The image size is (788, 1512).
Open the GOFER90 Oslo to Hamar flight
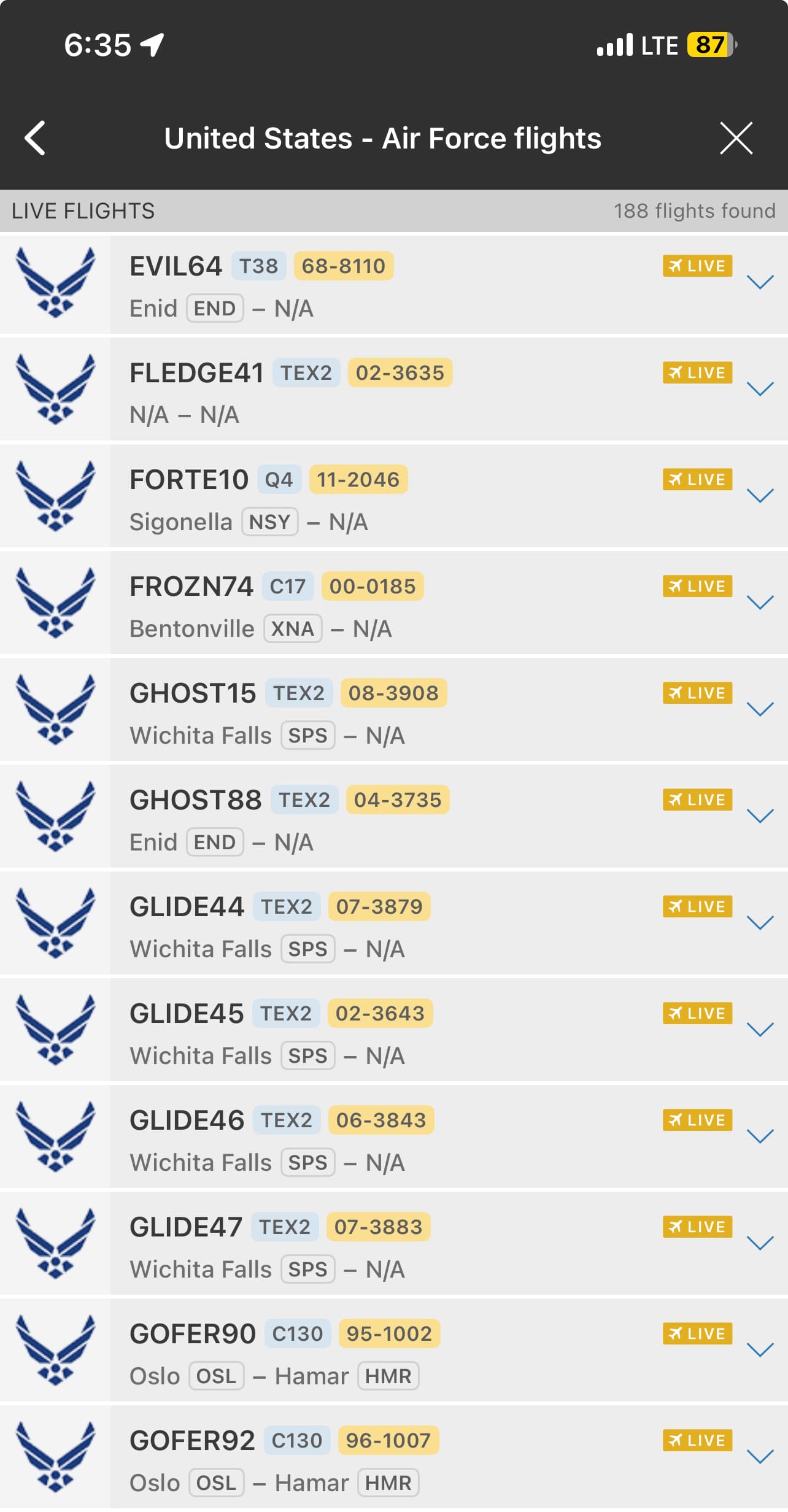368,1353
